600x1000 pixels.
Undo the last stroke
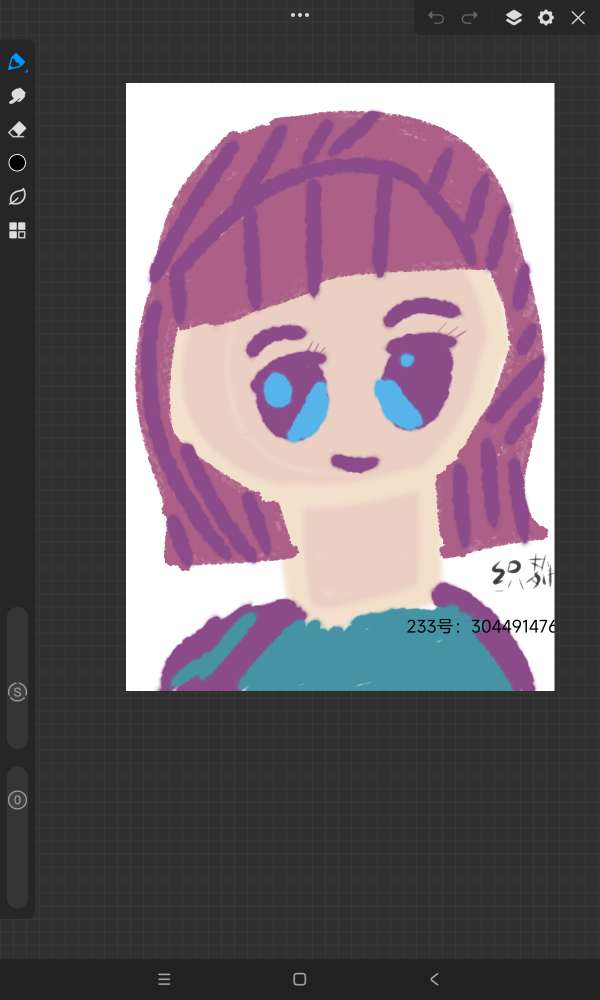(436, 18)
